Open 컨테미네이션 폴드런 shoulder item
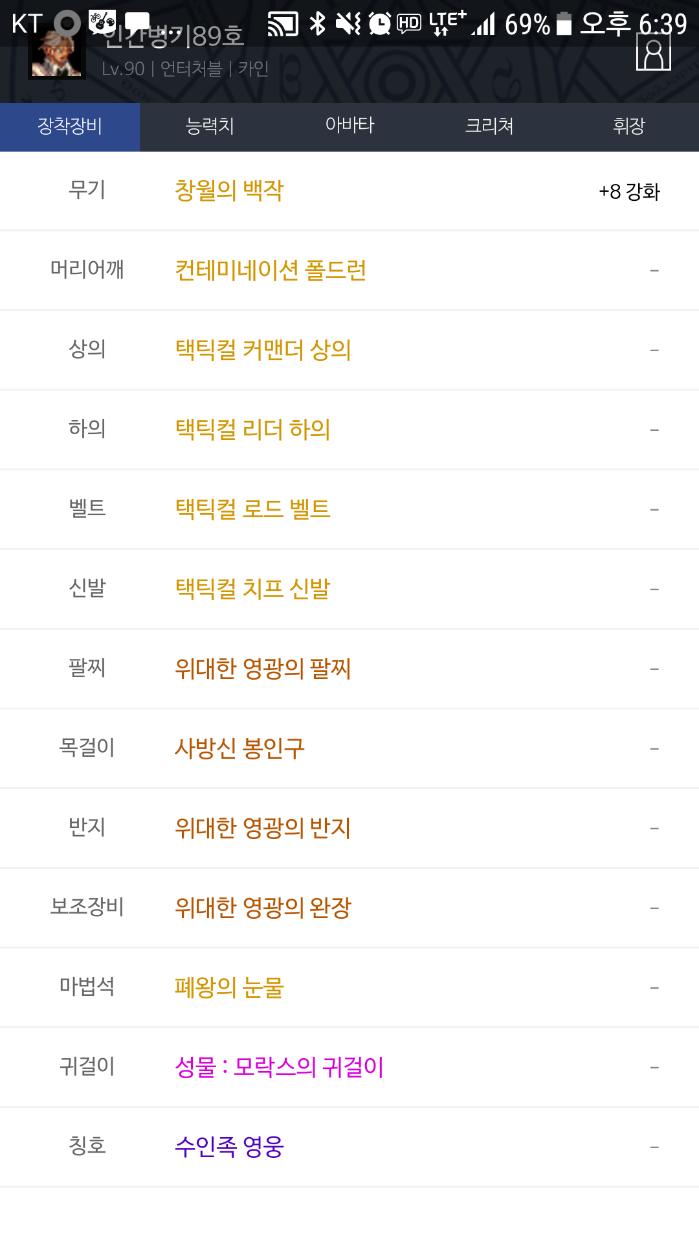Screen dimensions: 699x1244 tap(270, 270)
